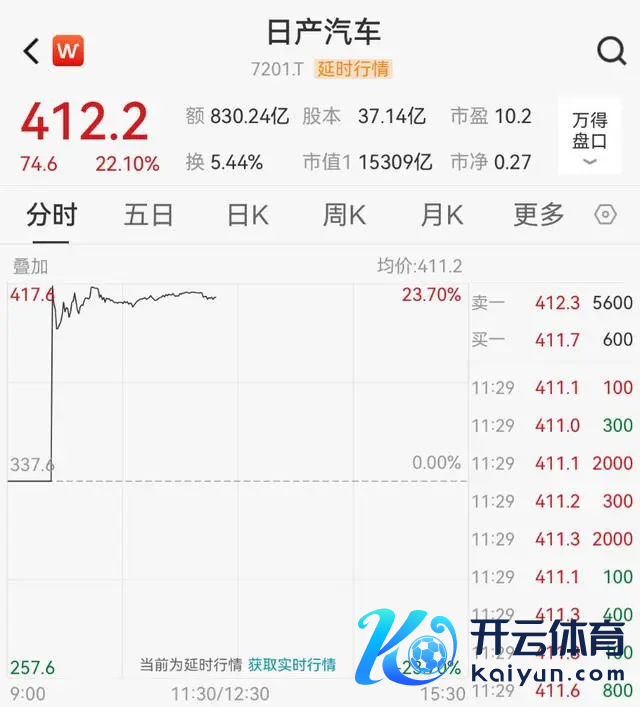Tap 叠加 to overlay another stock
The image size is (640, 707).
(30, 266)
